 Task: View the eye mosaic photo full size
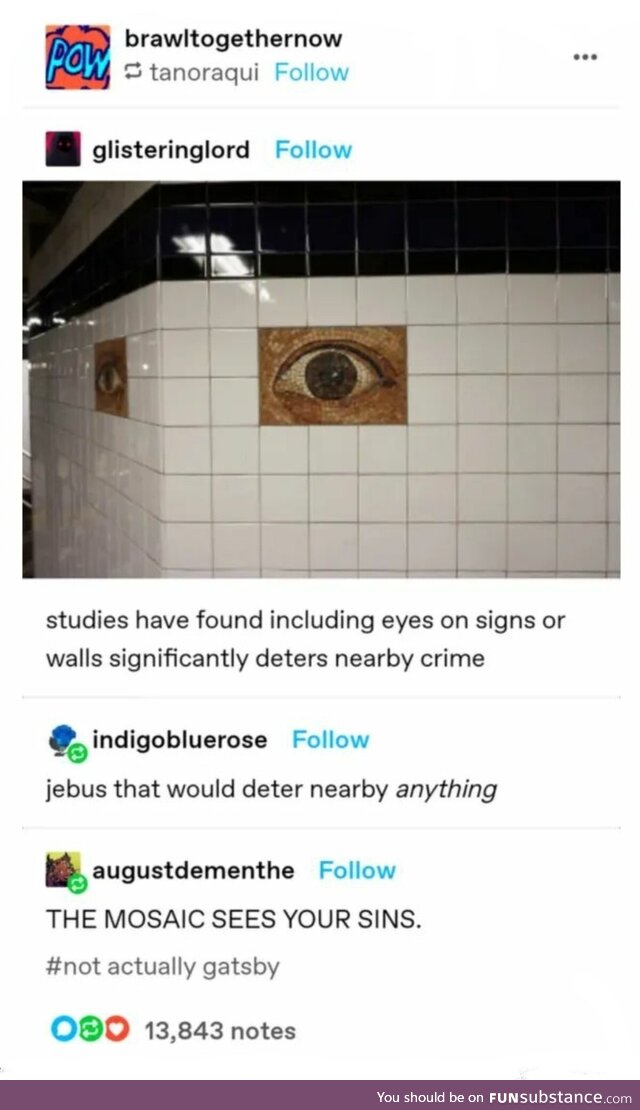tap(321, 379)
